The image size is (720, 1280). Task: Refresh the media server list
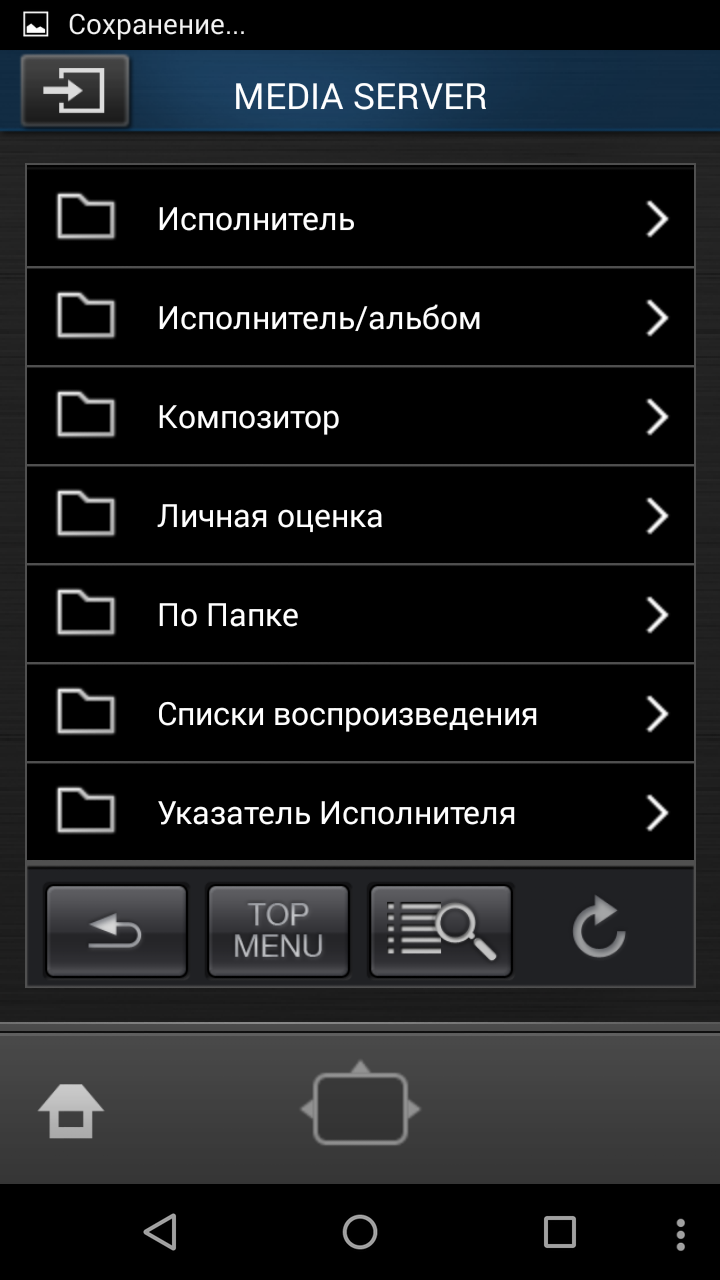tap(599, 931)
